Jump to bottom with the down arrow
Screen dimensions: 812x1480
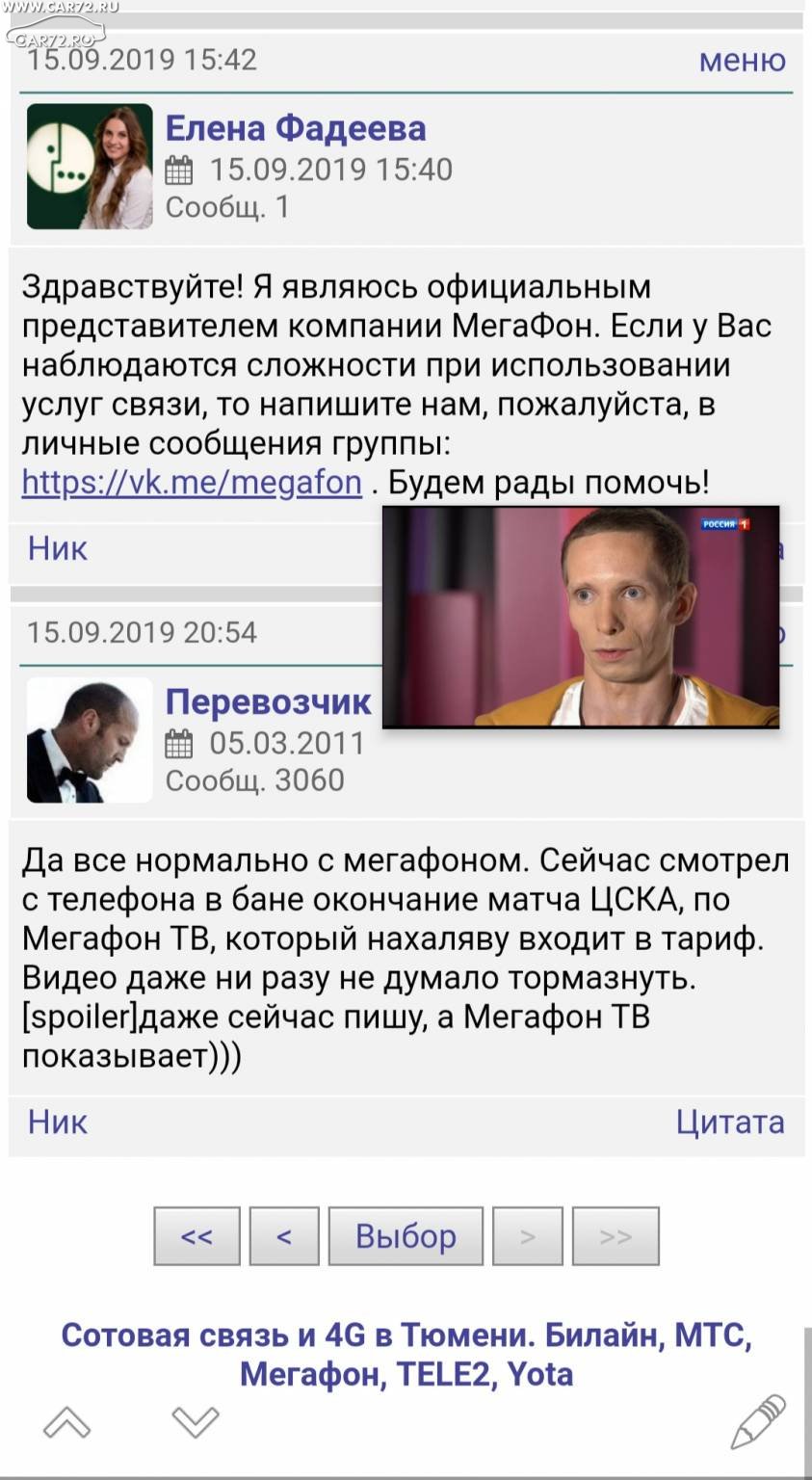196,1422
